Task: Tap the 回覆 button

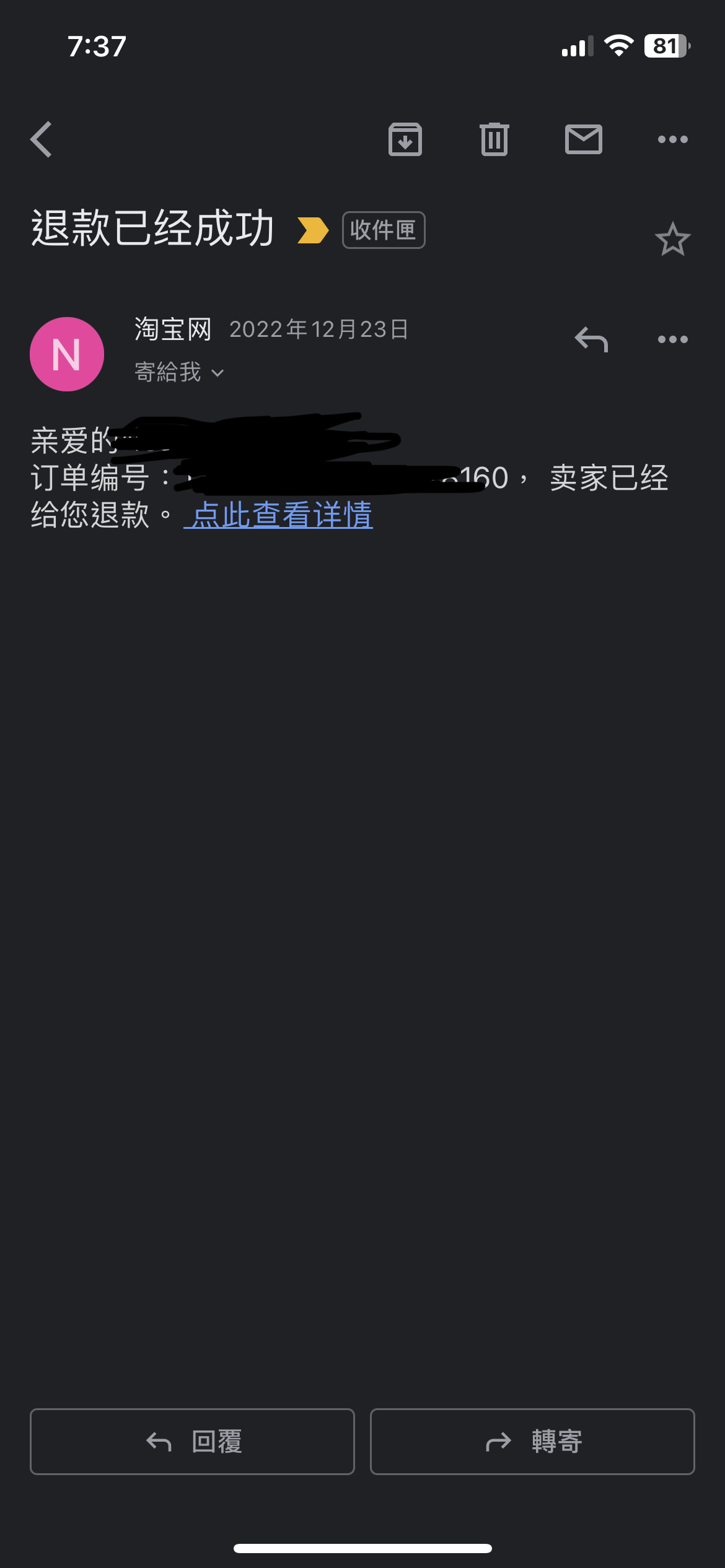Action: (192, 1442)
